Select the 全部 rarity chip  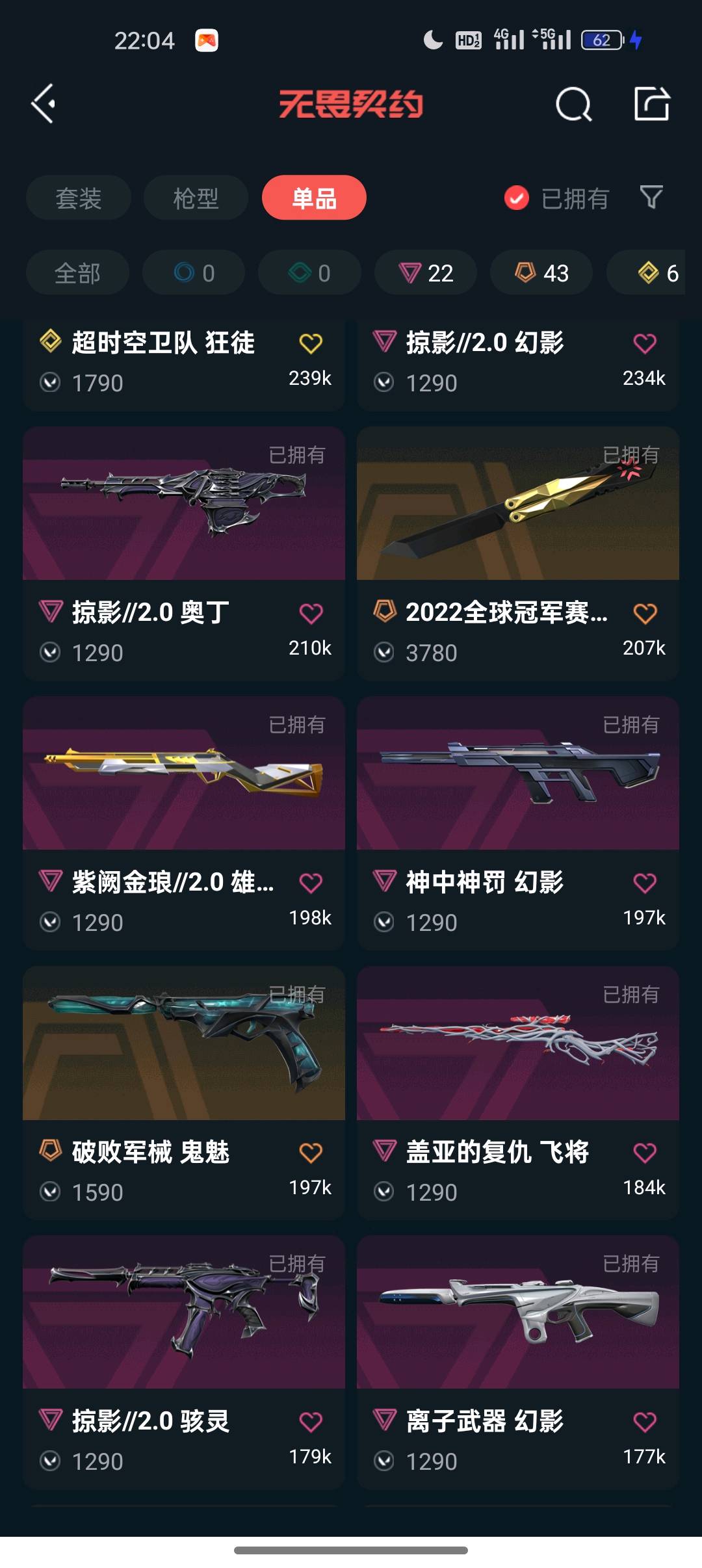click(77, 272)
